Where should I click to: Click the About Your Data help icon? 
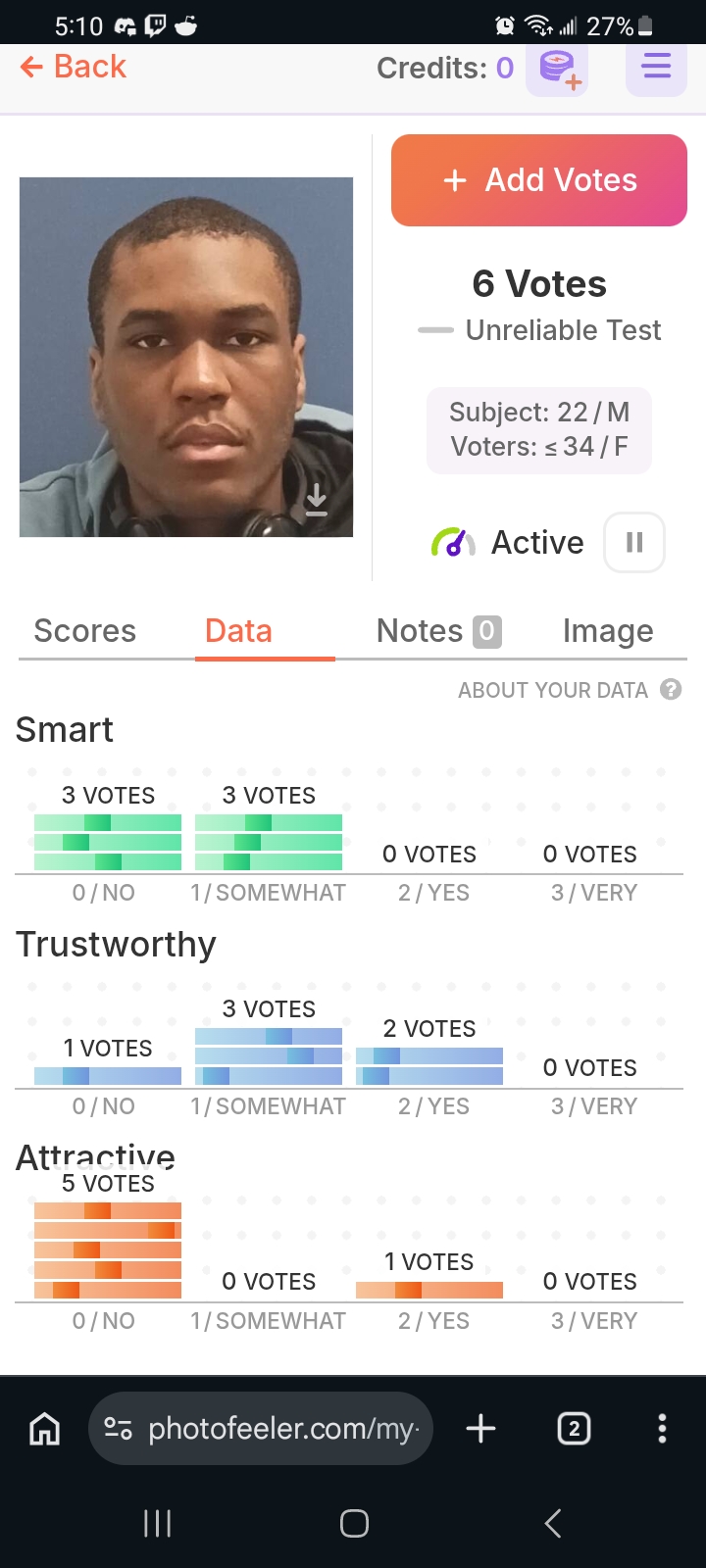click(672, 689)
